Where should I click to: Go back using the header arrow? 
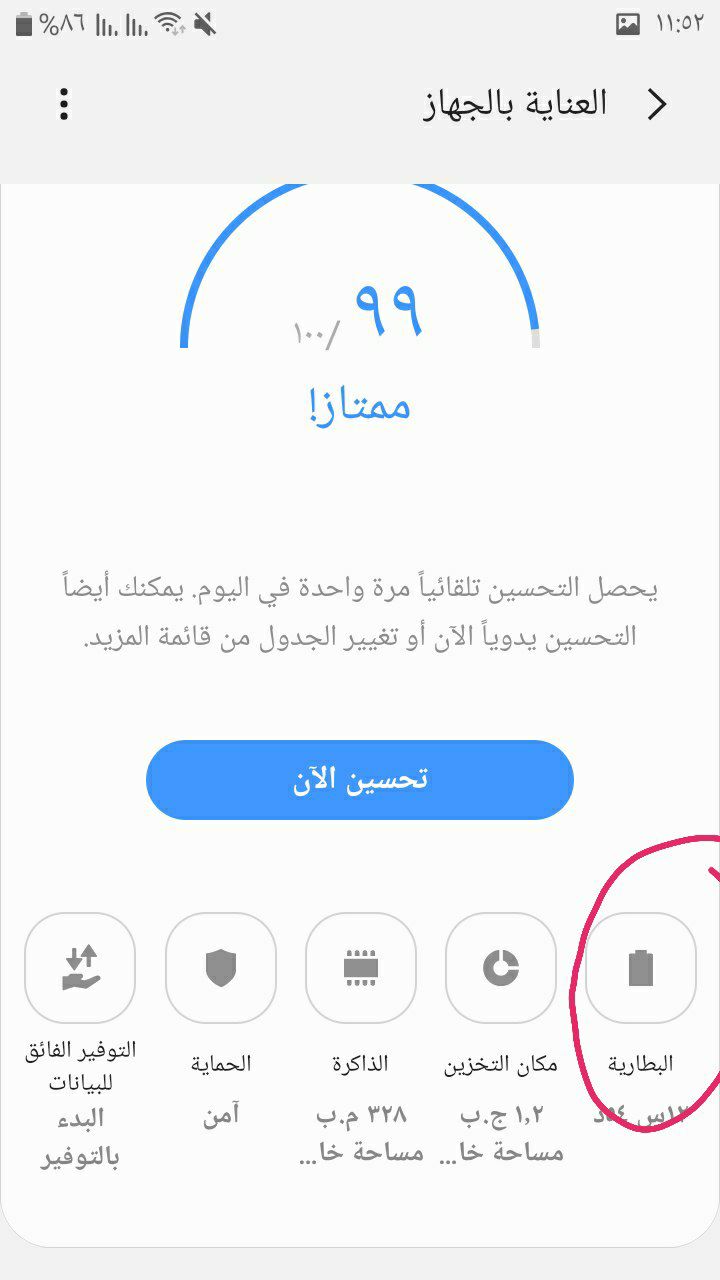coord(657,104)
